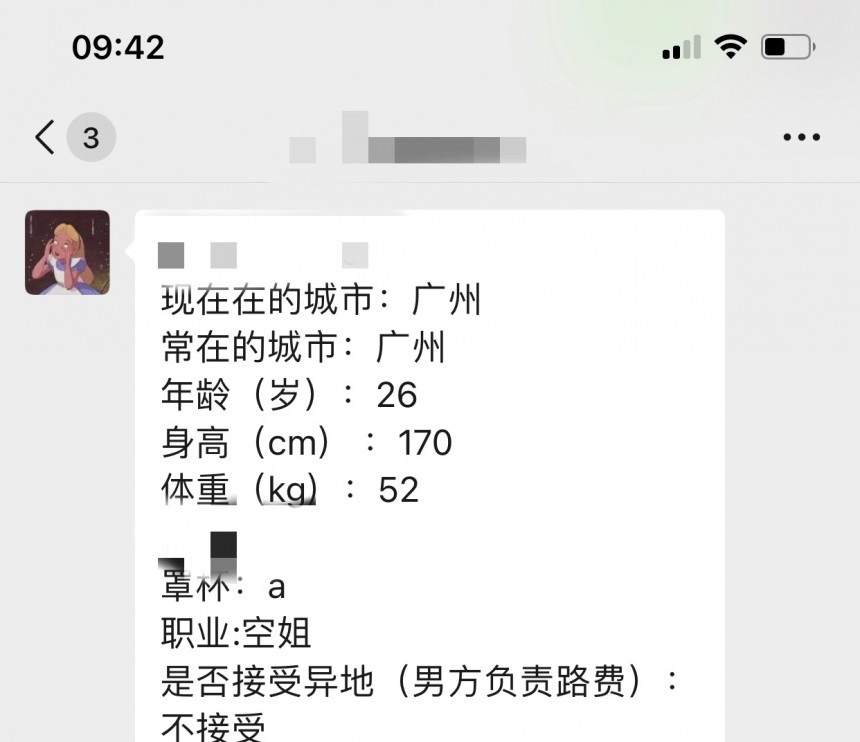Open the sender's Alice avatar profile

(x=67, y=252)
